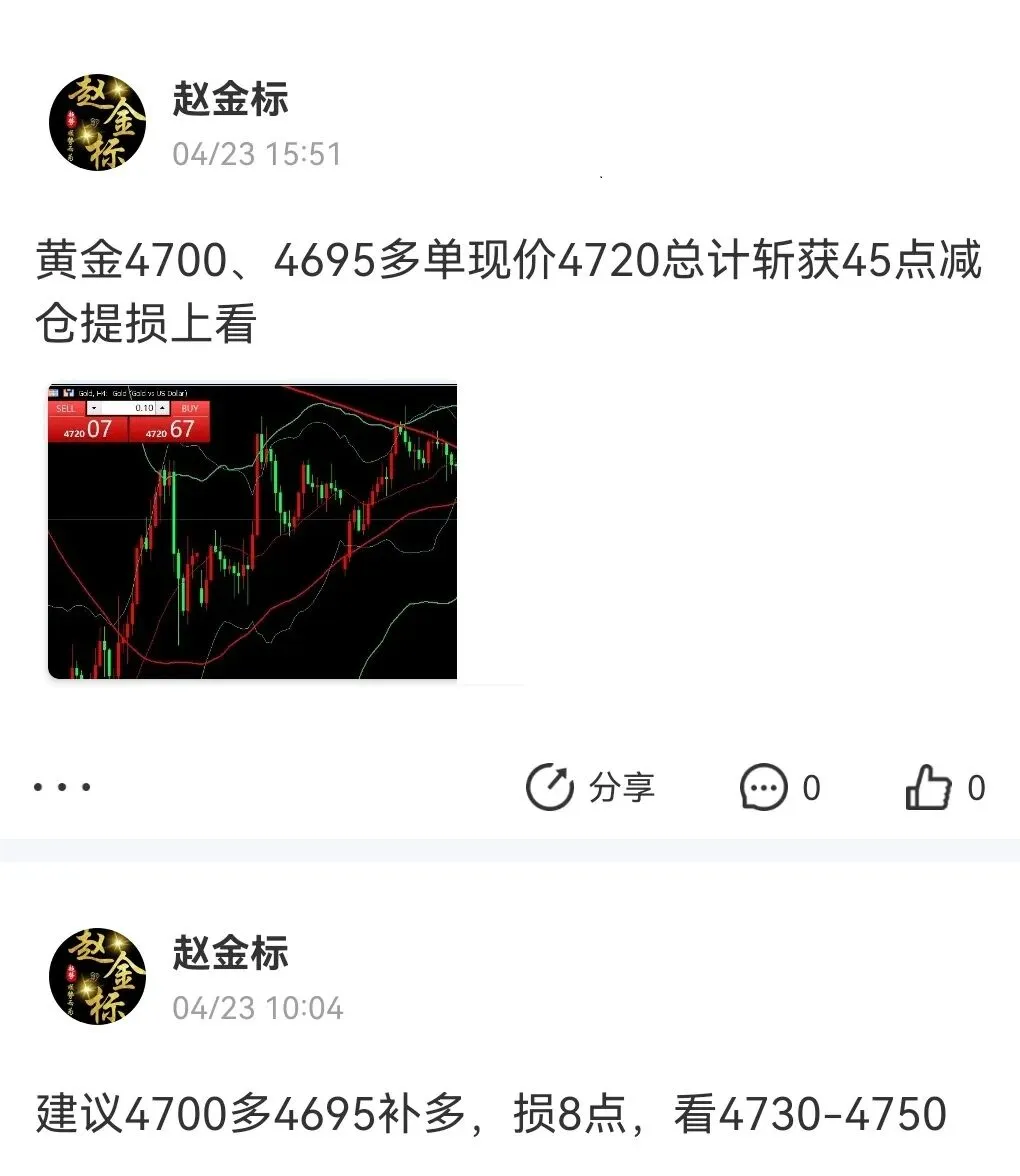Image resolution: width=1020 pixels, height=1176 pixels.
Task: Open the 10:04 post about 4700多4695补多
Action: pyautogui.click(x=490, y=1114)
